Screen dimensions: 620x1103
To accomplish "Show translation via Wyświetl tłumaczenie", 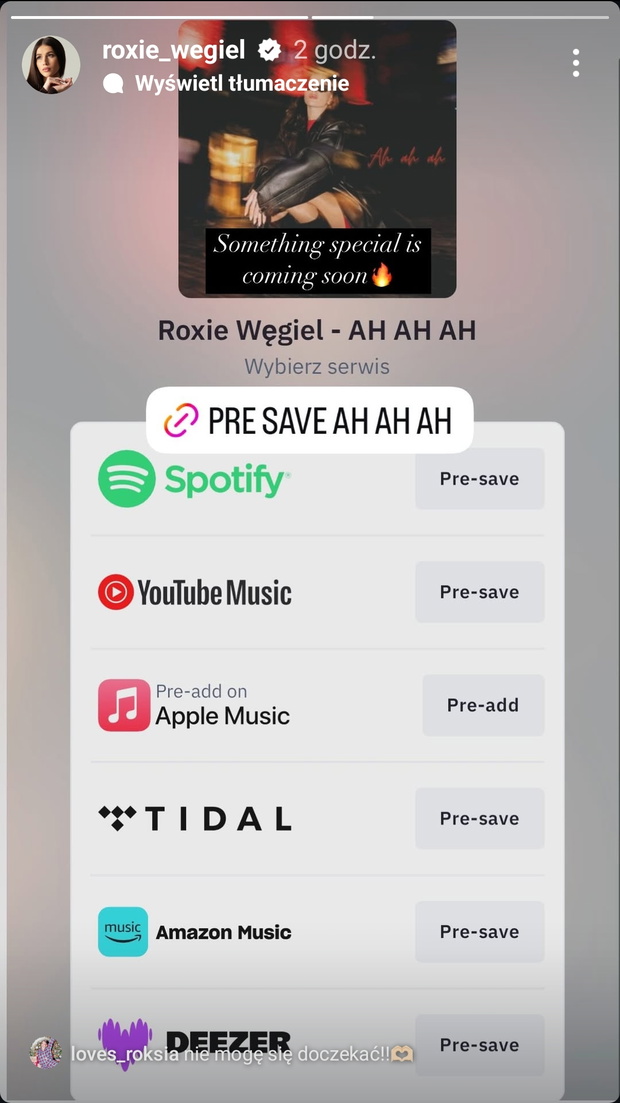I will 242,84.
